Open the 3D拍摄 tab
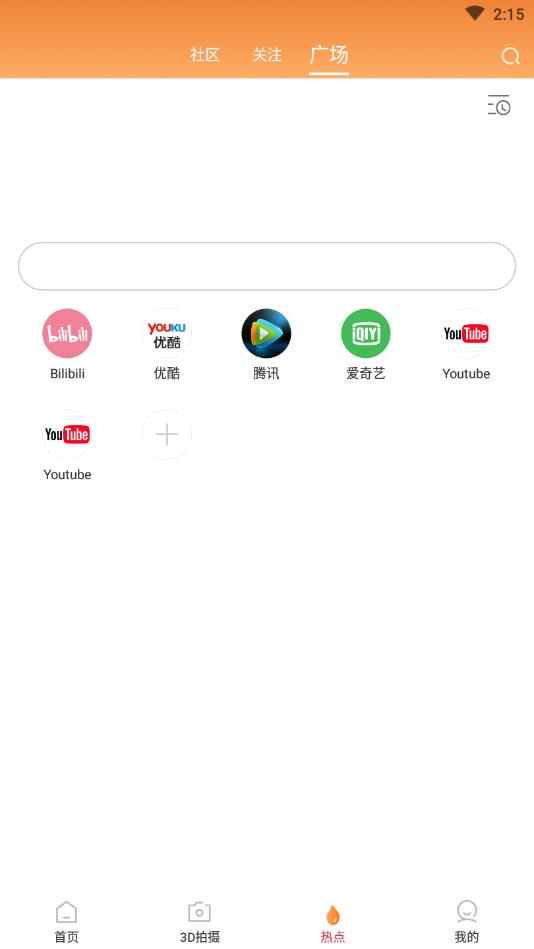This screenshot has height=949, width=534. coord(200,922)
